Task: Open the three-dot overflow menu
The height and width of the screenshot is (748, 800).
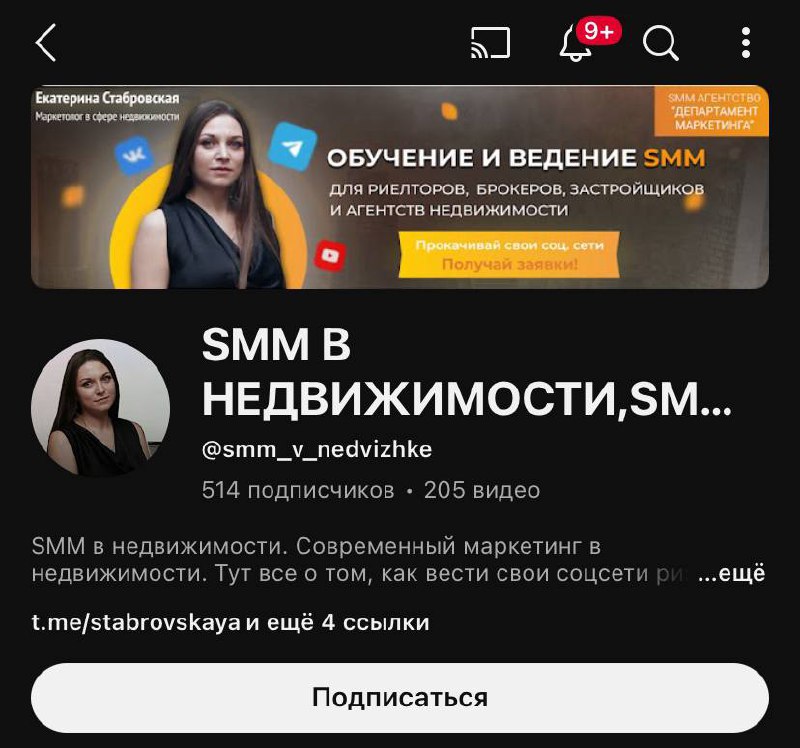Action: [746, 43]
